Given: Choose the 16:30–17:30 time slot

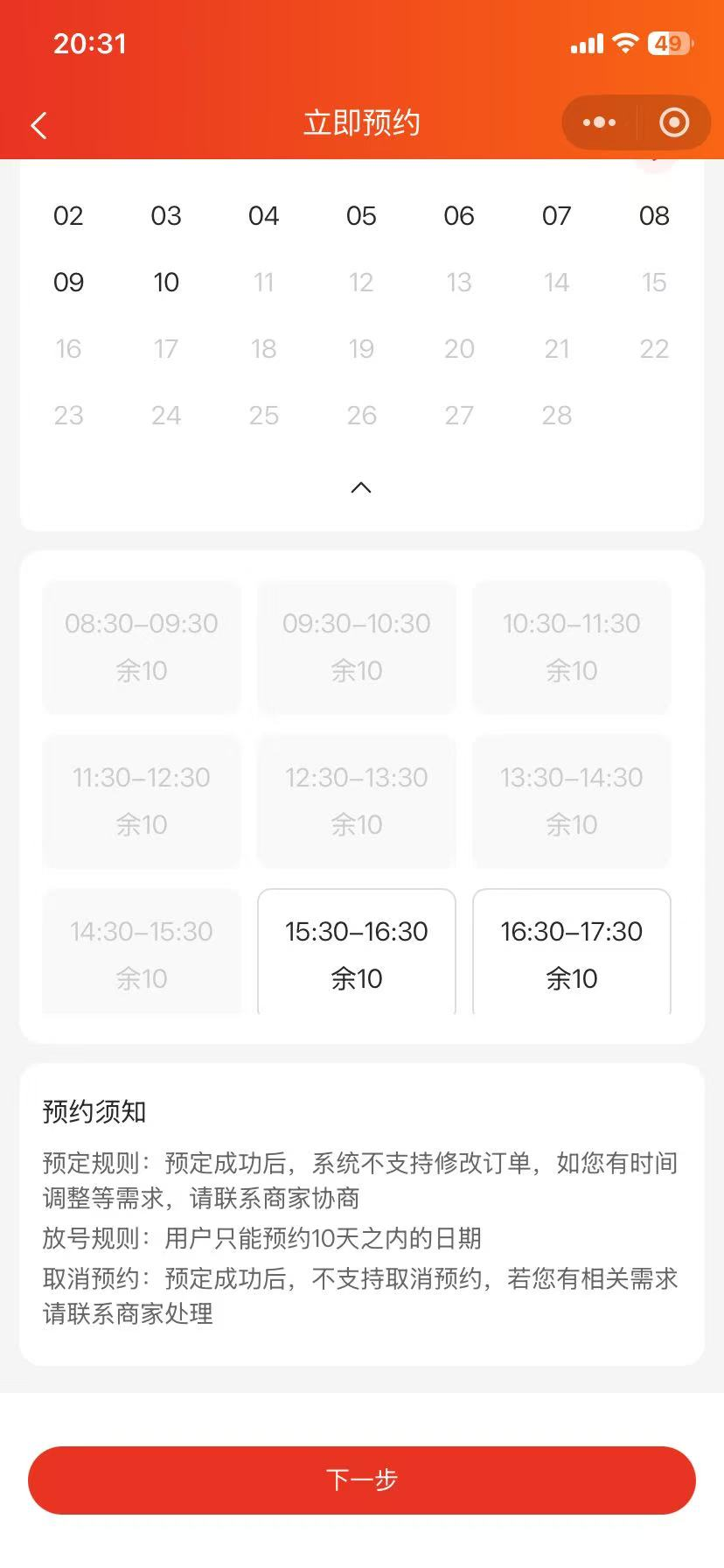Looking at the screenshot, I should pos(572,952).
